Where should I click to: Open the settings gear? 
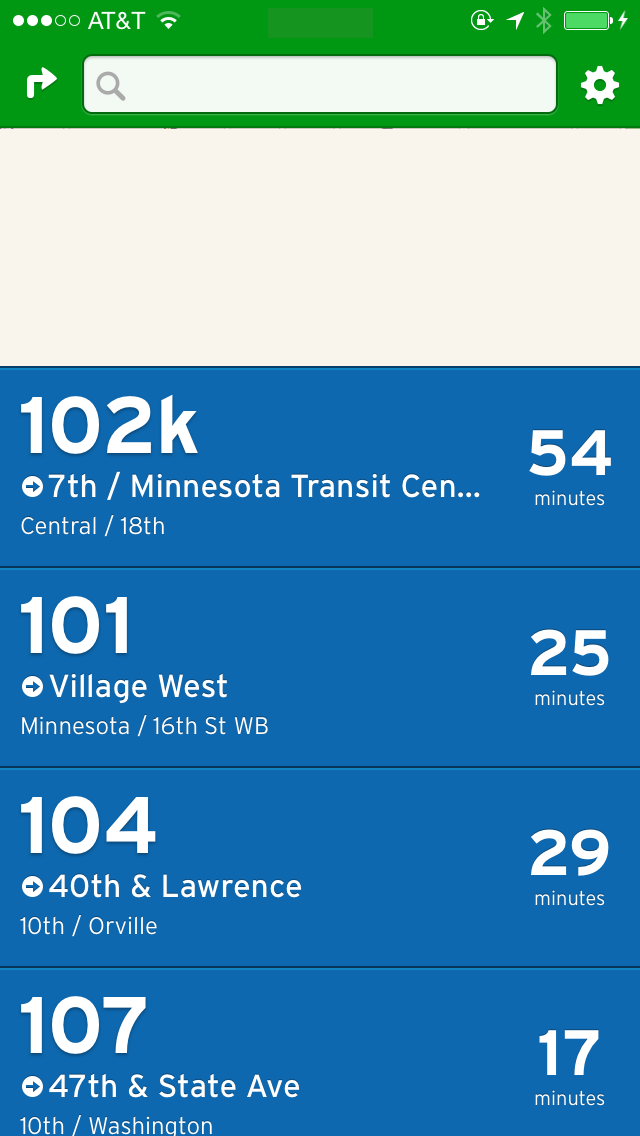coord(600,85)
